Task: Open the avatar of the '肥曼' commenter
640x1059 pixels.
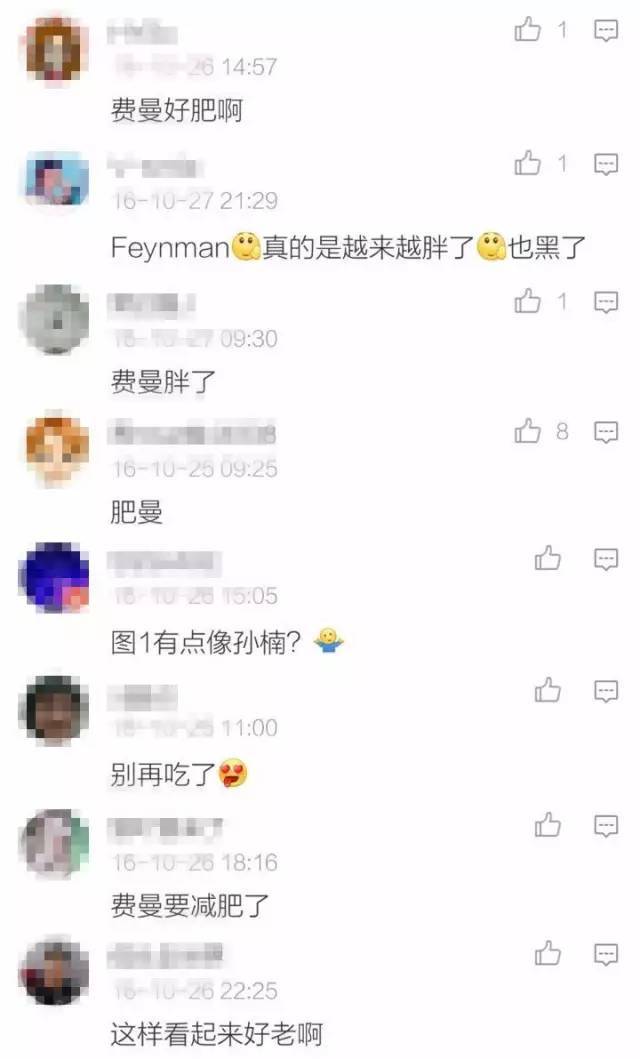Action: pos(55,448)
